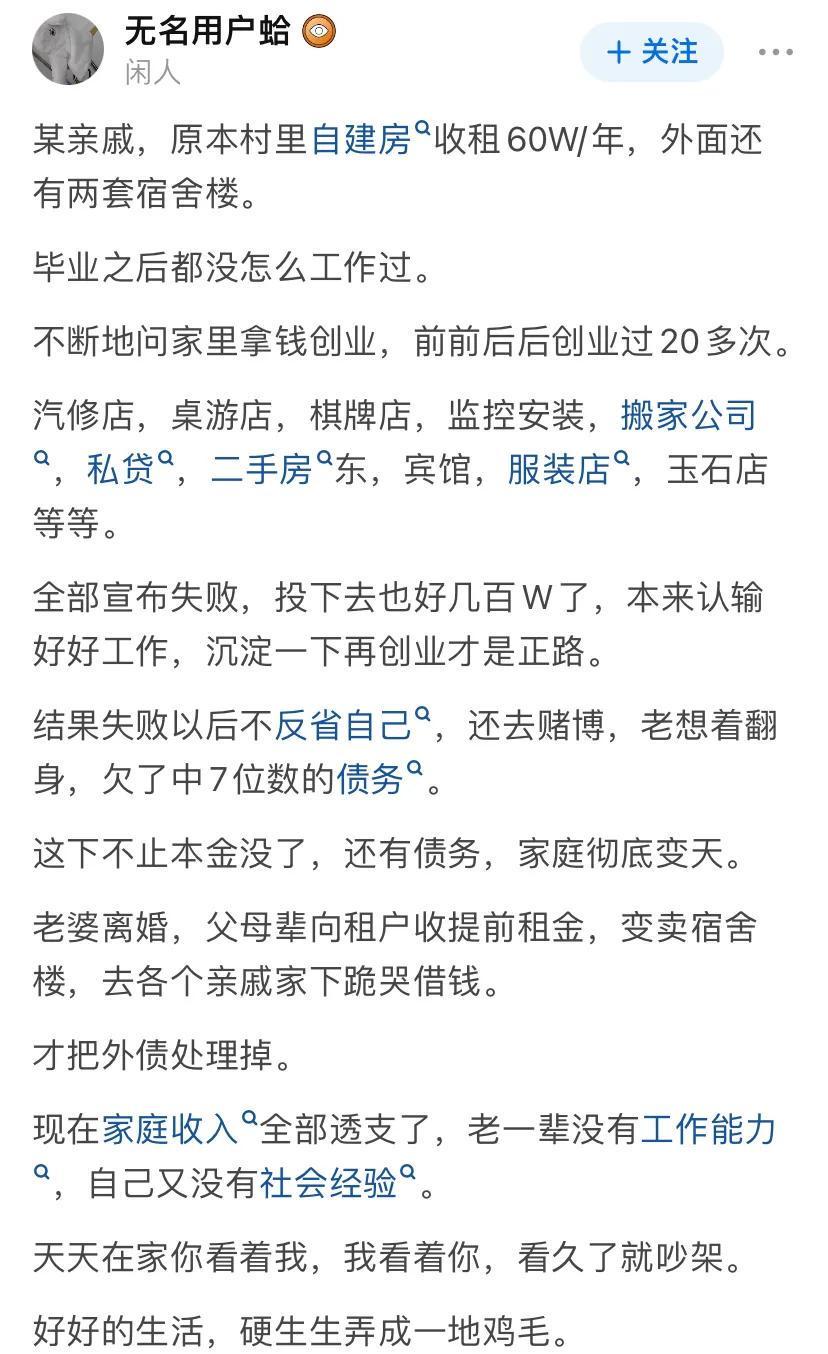Look up the 二手房 keyword link

coord(270,469)
